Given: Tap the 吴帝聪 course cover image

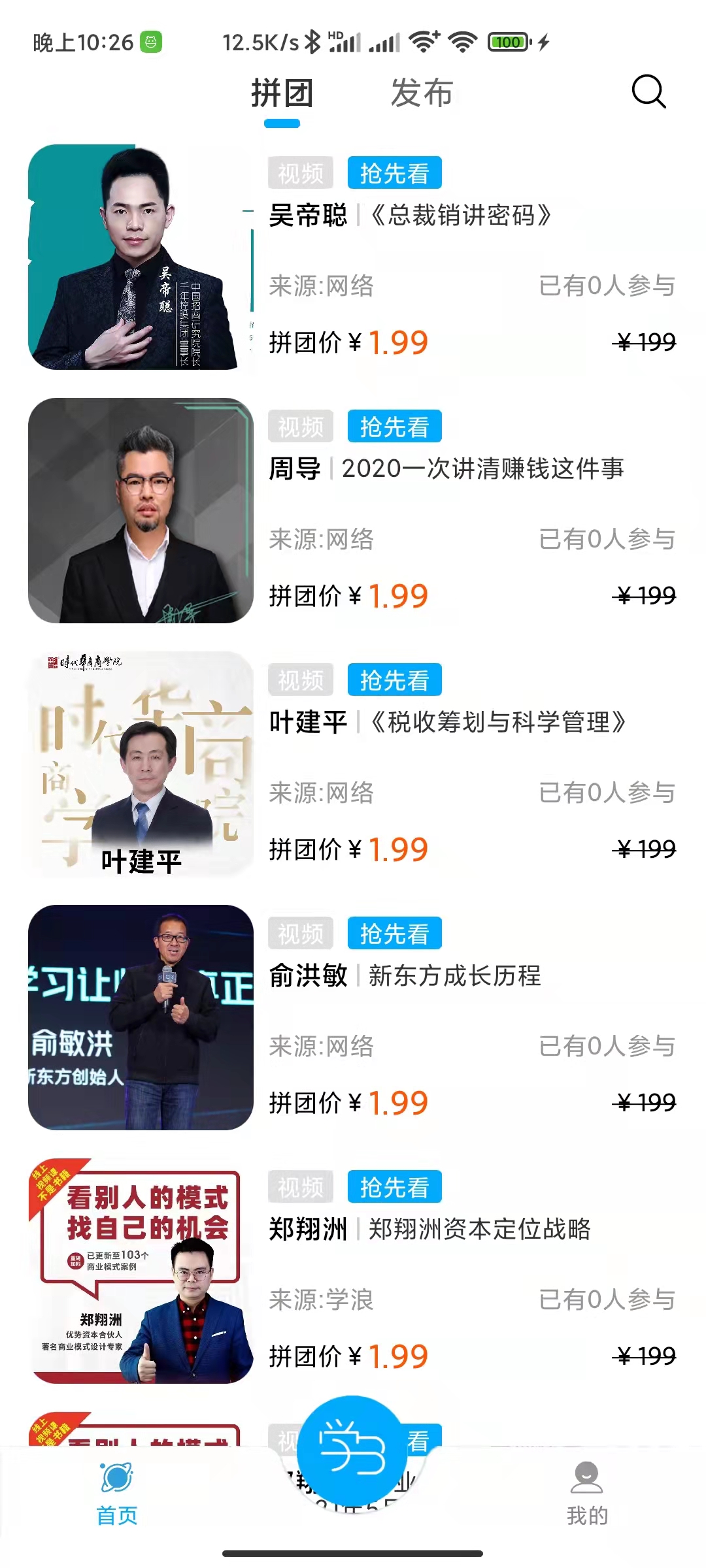Looking at the screenshot, I should (x=141, y=257).
